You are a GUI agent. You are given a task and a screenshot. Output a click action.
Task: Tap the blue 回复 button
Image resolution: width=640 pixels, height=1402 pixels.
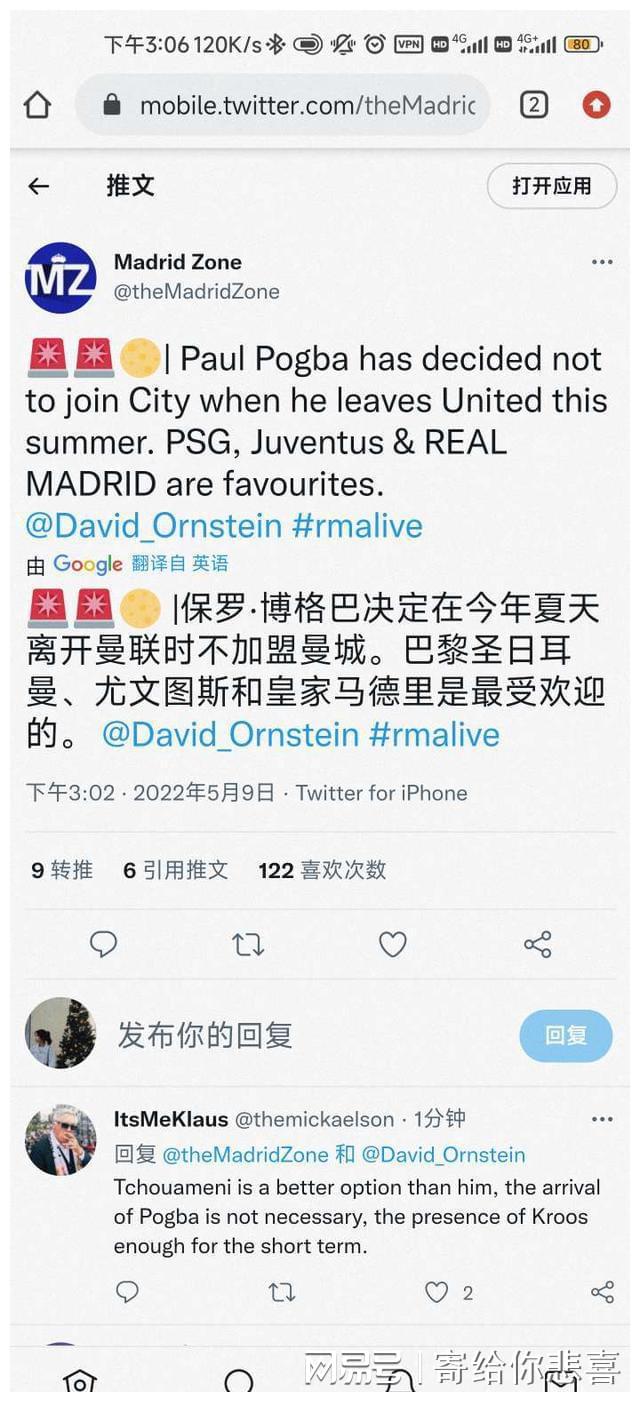565,1035
